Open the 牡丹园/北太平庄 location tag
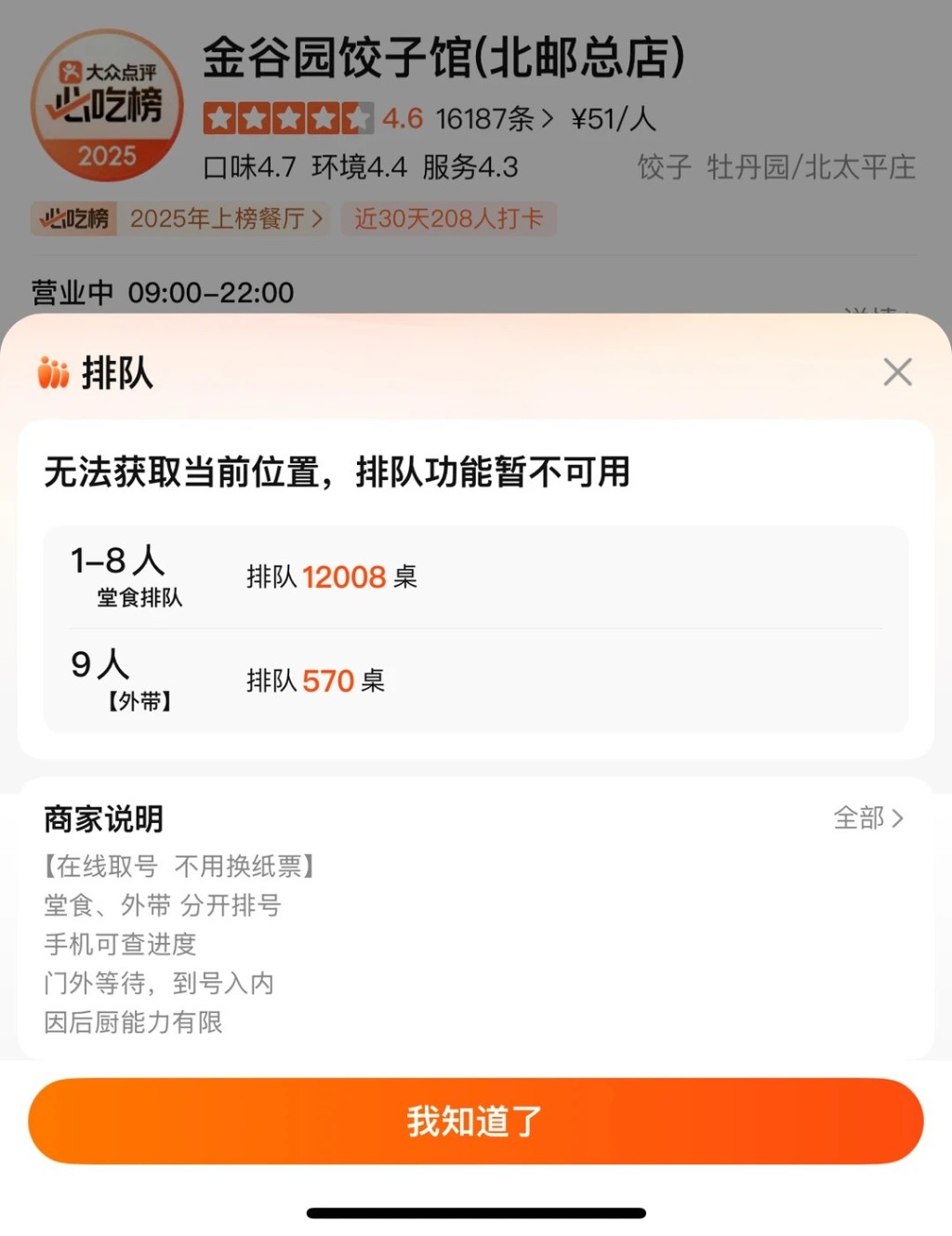This screenshot has width=952, height=1236. tap(811, 167)
